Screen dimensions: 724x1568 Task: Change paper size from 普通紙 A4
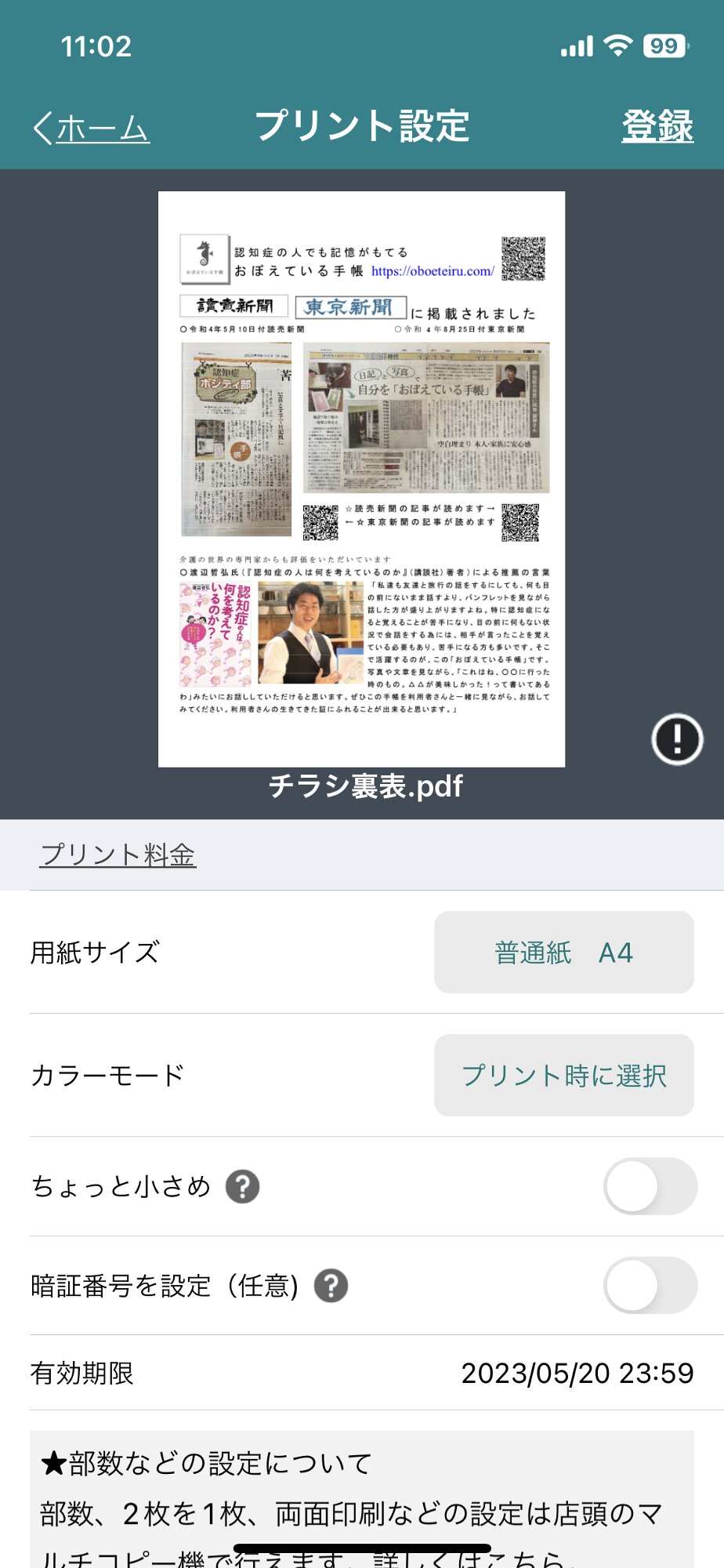(x=563, y=953)
